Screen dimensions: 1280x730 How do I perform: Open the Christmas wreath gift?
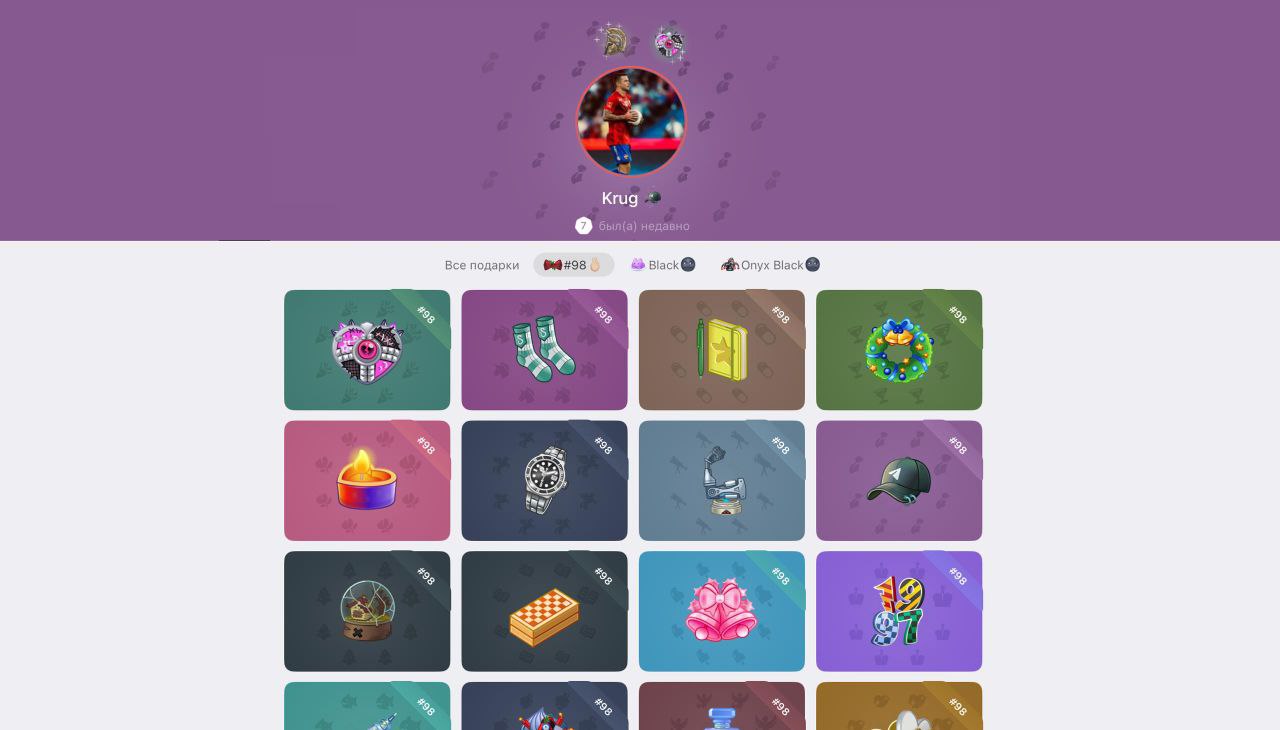tap(899, 350)
